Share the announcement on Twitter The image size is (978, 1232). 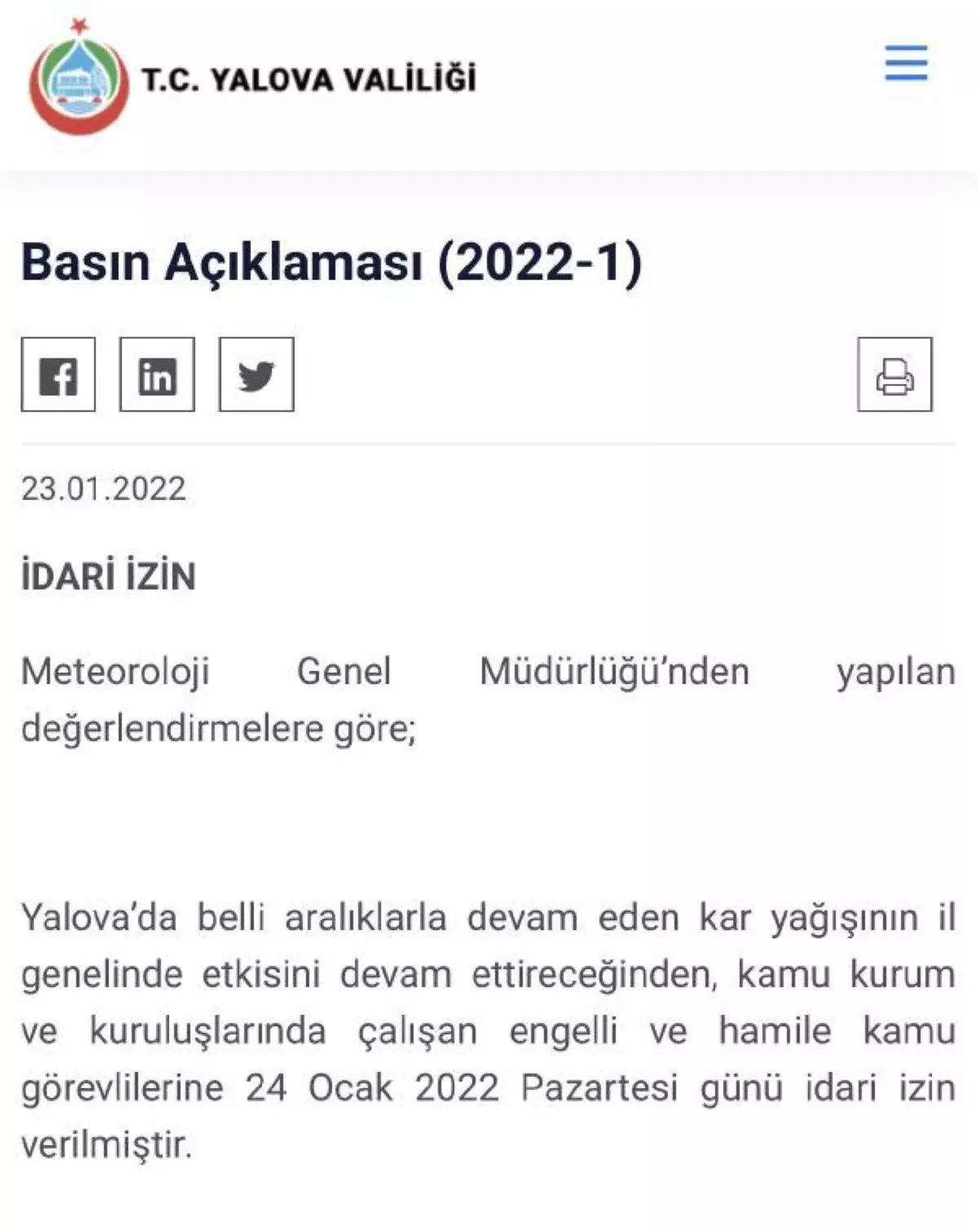[x=256, y=375]
